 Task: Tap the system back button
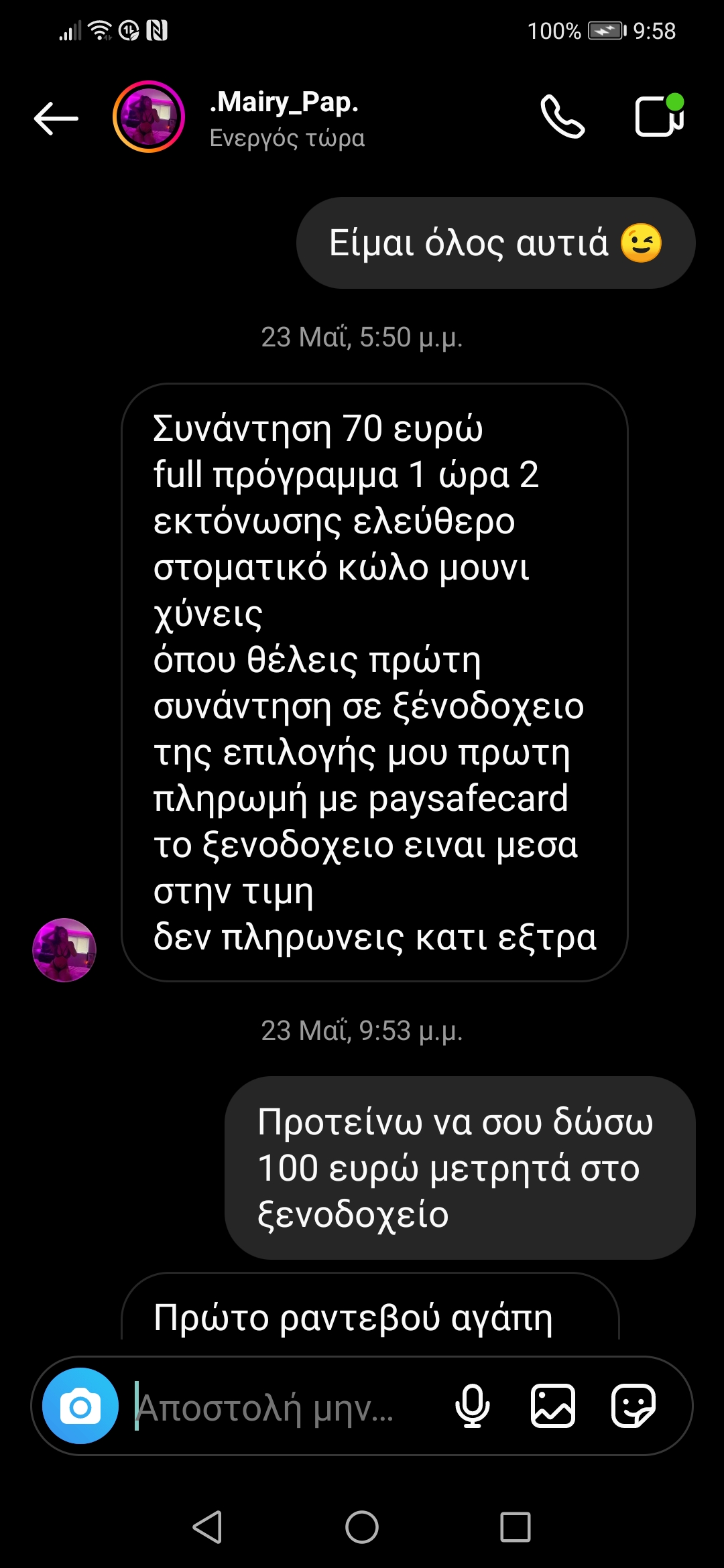[207, 1527]
